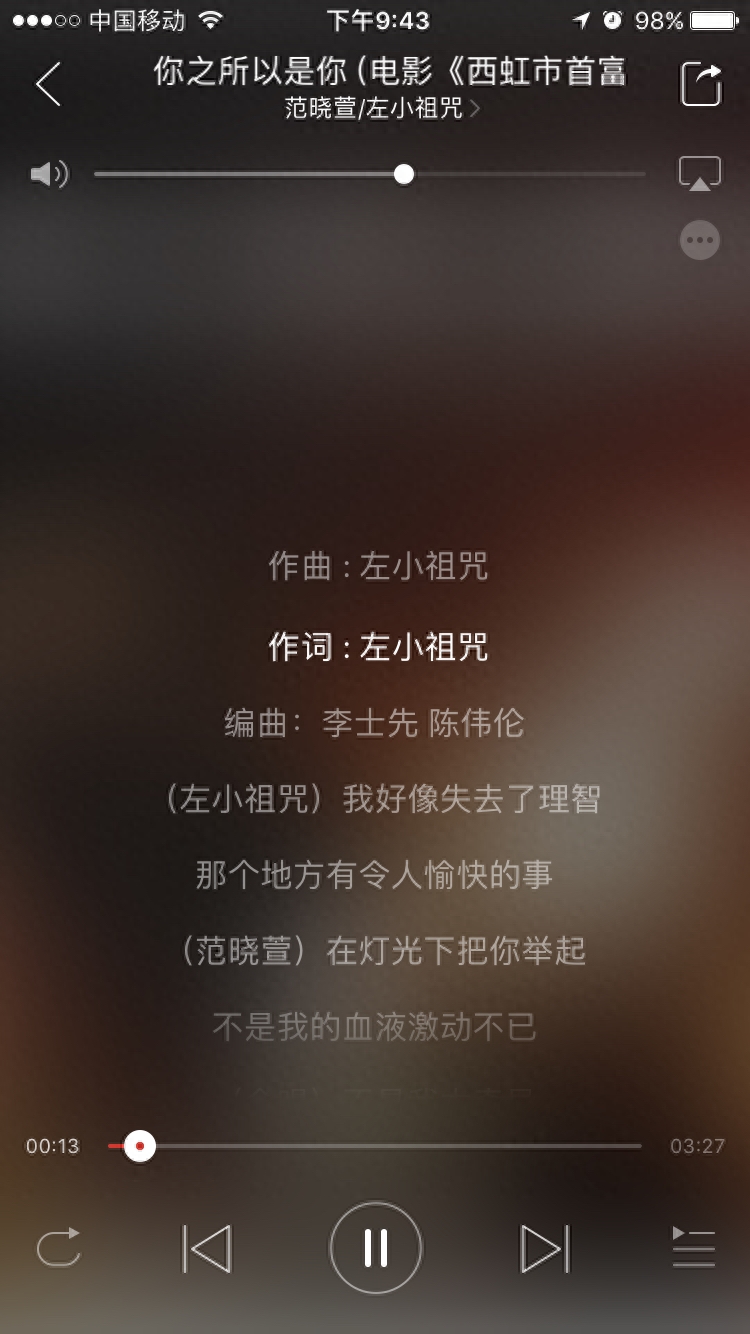This screenshot has height=1334, width=750.
Task: Share this song
Action: click(x=701, y=84)
